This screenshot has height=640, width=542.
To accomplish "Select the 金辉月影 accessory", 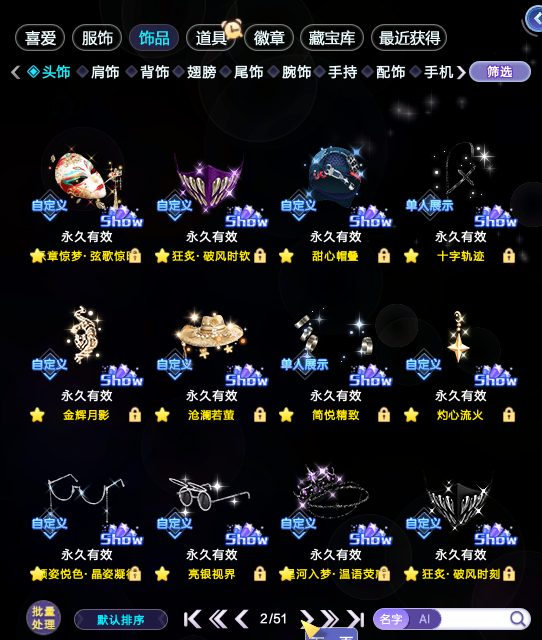I will tap(87, 363).
